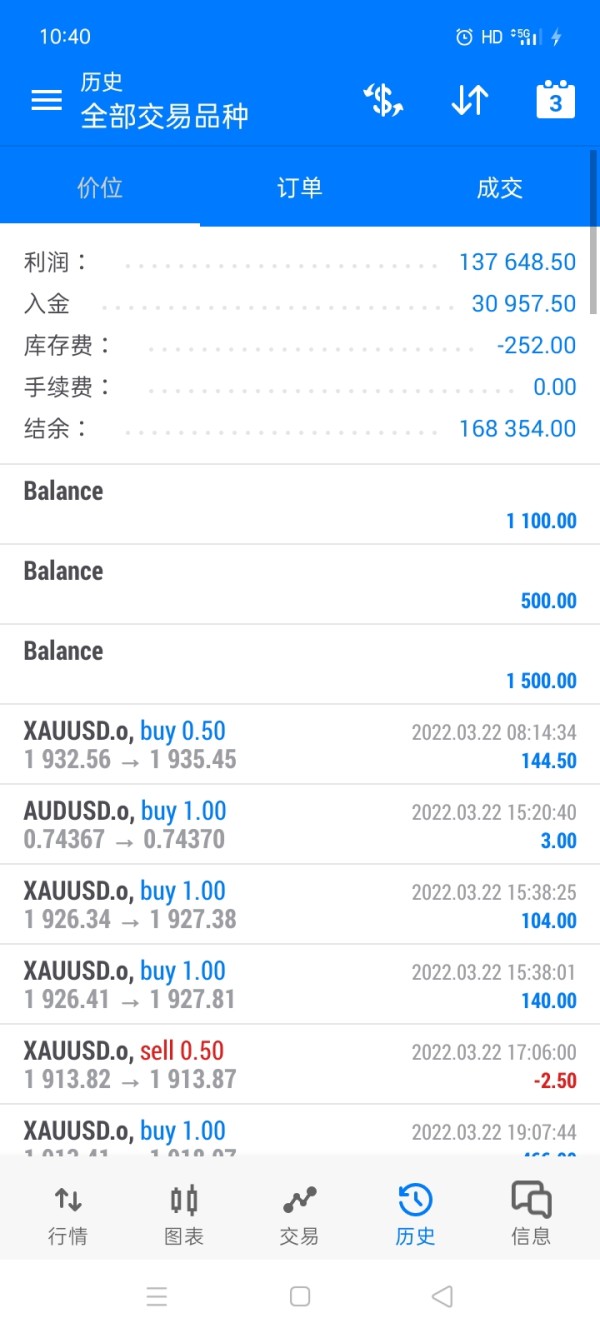This screenshot has height=1333, width=600.
Task: Open the calendar date range picker
Action: (556, 100)
